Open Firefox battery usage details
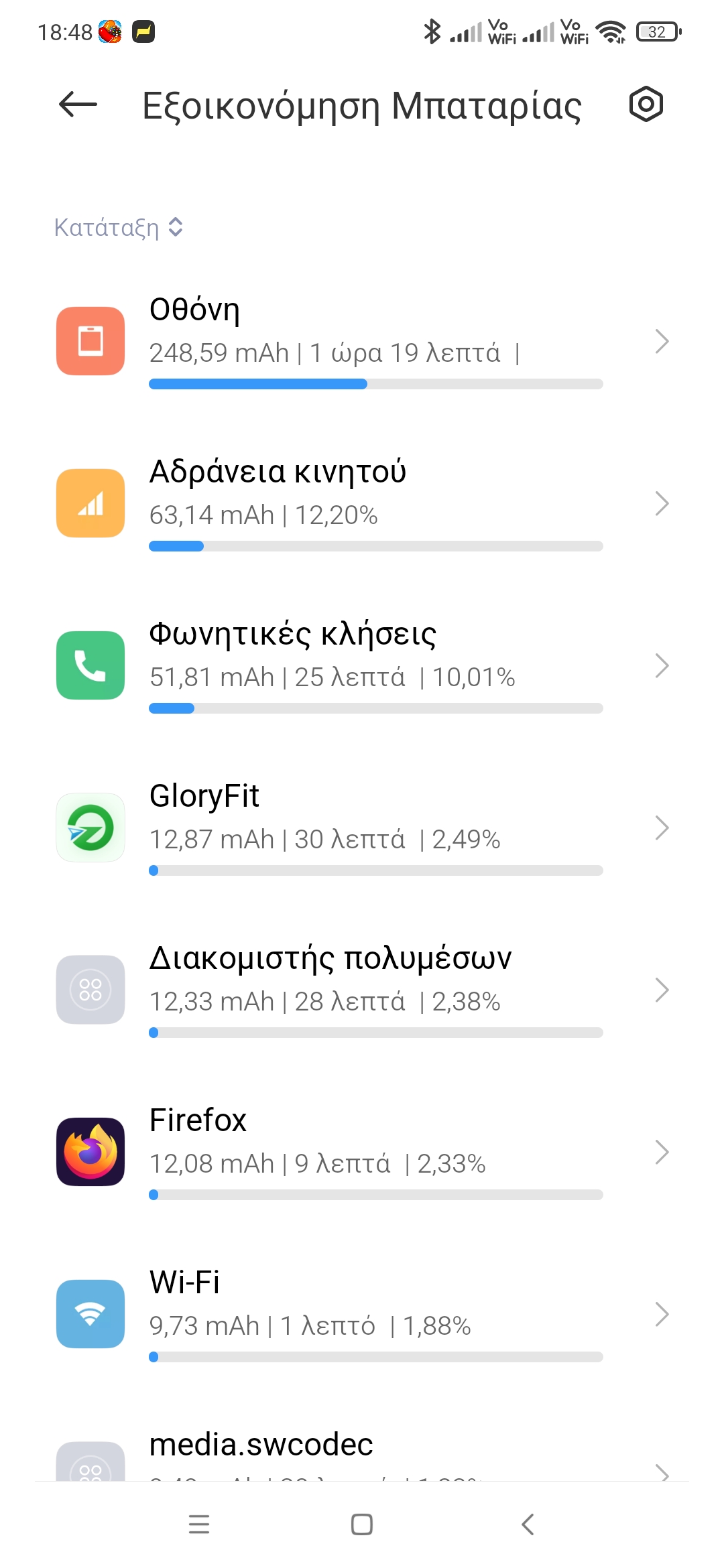The width and height of the screenshot is (724, 1568). point(362,1153)
